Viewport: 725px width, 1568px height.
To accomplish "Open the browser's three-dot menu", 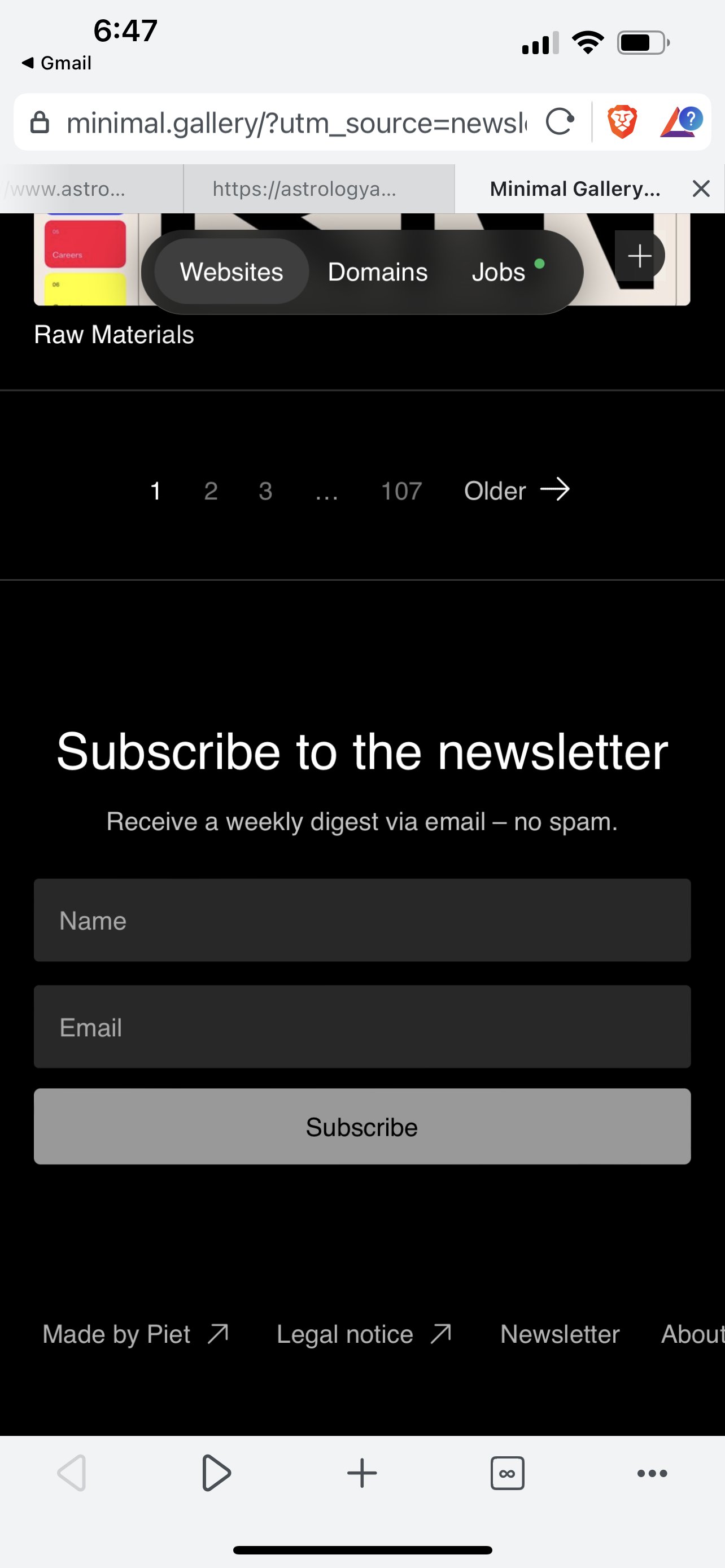I will 652,1474.
